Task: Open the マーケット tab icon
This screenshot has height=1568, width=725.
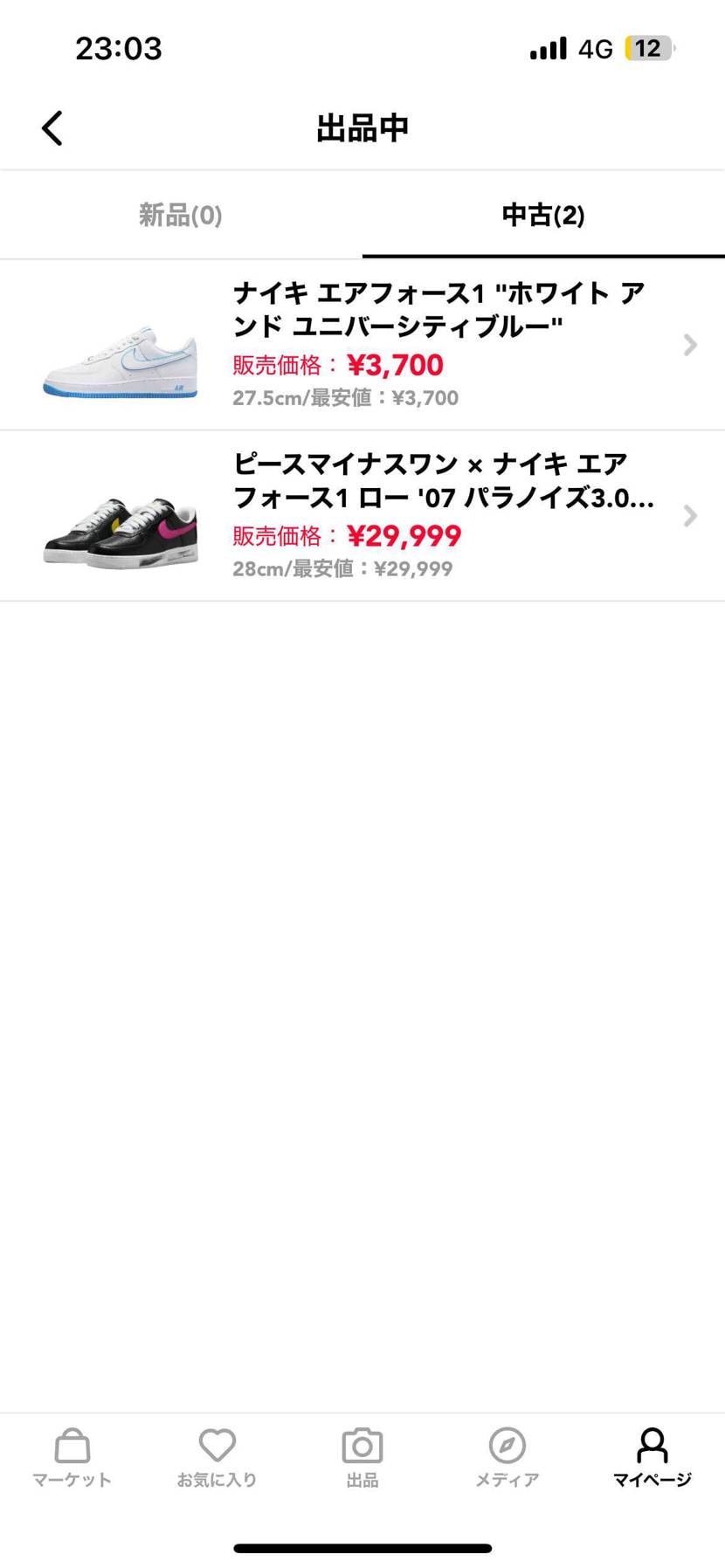Action: (x=72, y=1454)
